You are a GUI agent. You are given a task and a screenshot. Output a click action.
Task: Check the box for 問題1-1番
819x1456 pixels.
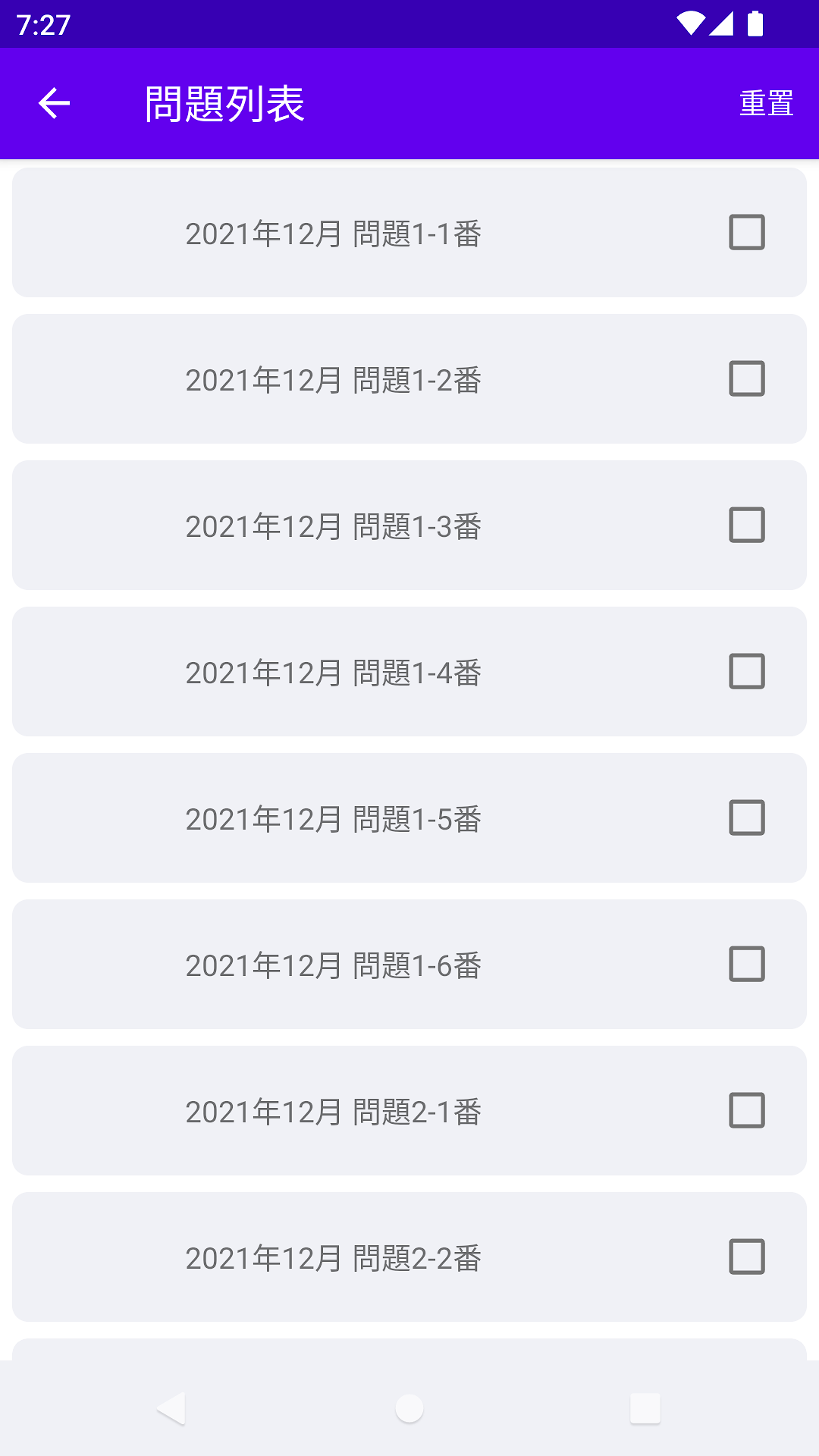pos(747,232)
